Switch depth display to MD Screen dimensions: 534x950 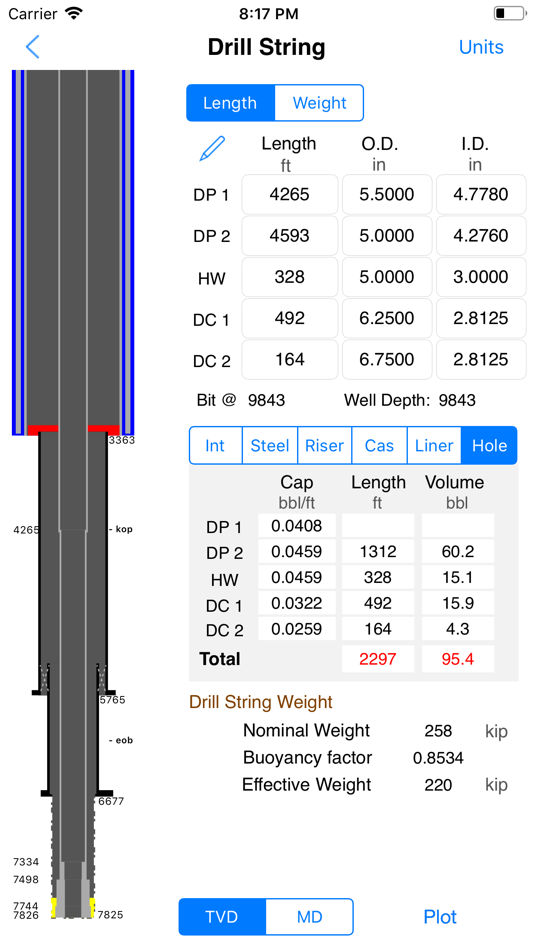pos(310,917)
